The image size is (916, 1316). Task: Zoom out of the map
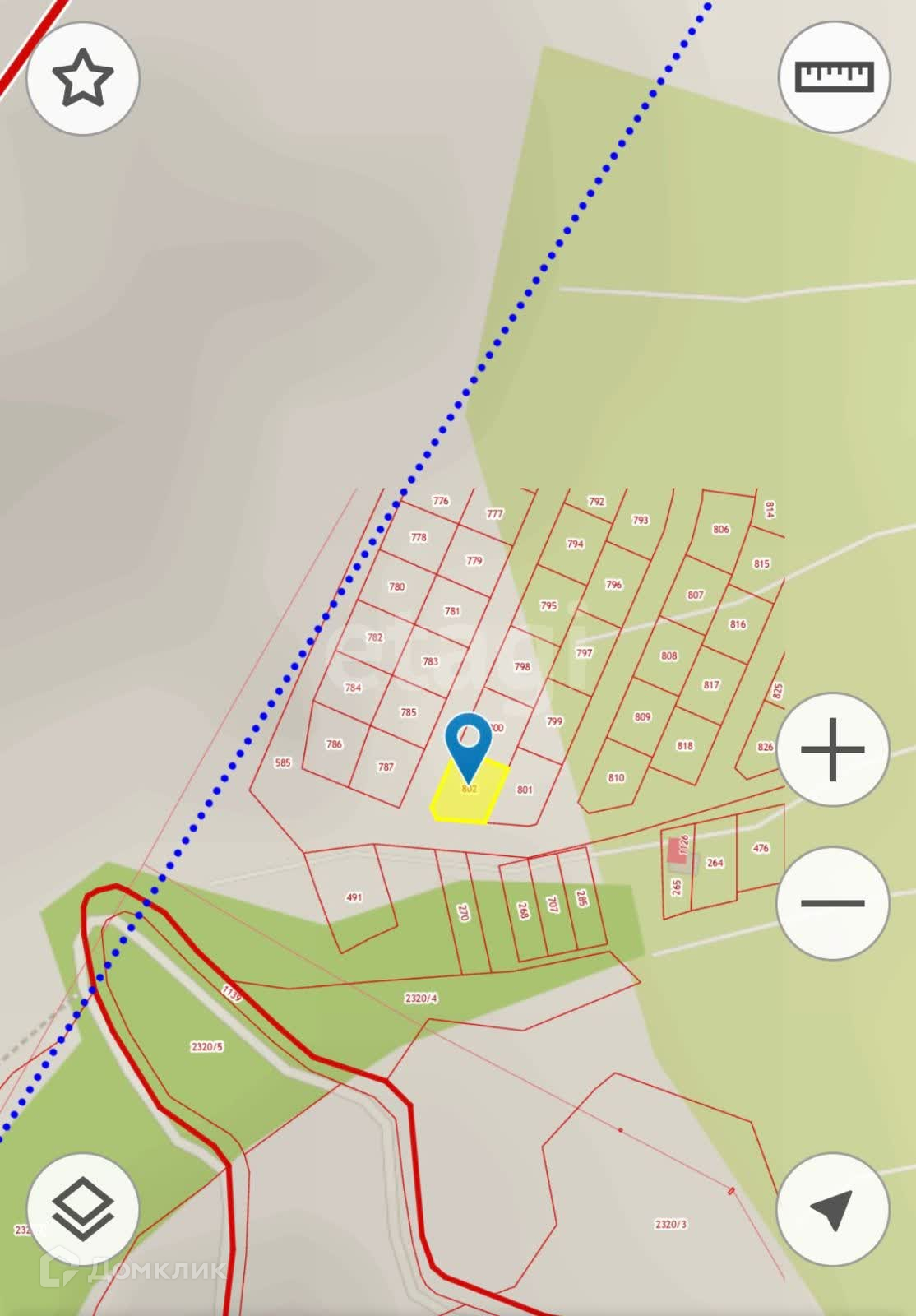click(833, 902)
